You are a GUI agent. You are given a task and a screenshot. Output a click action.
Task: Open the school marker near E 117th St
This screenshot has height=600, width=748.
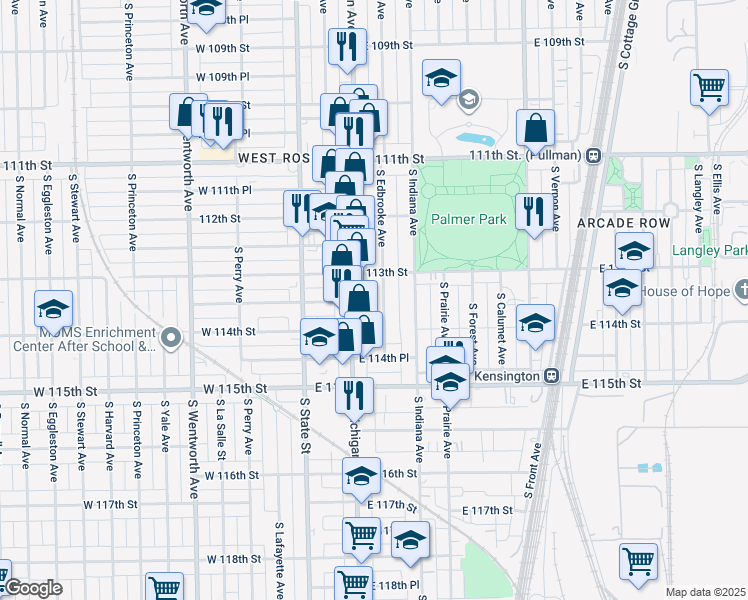tap(410, 542)
